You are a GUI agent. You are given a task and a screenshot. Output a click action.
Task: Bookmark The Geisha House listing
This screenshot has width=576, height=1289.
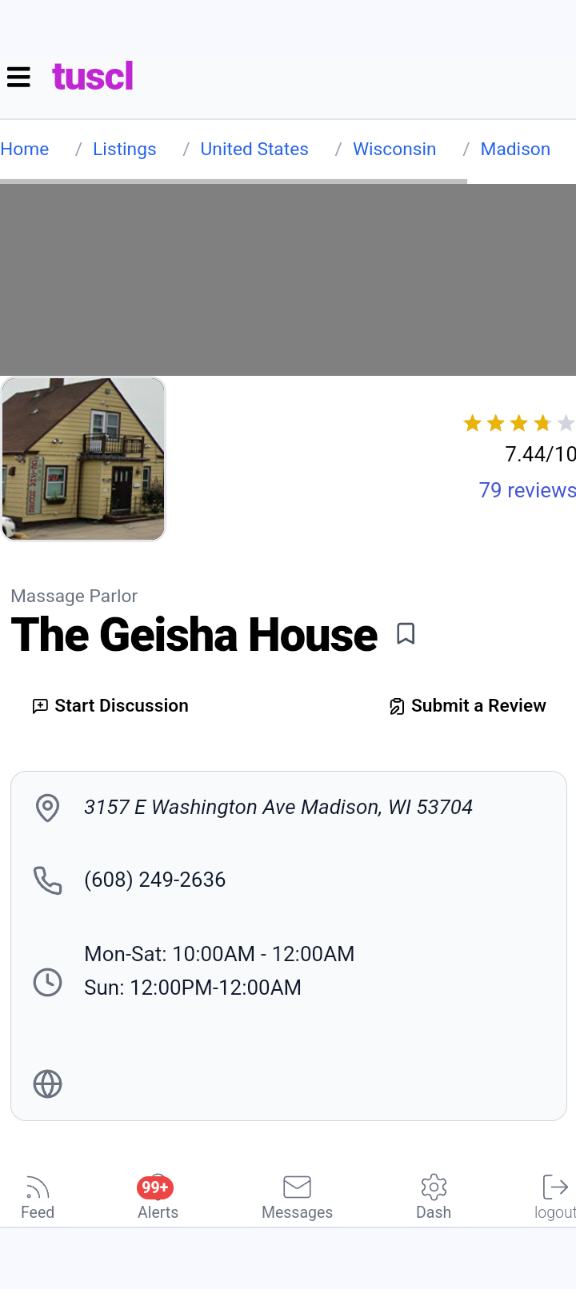[405, 634]
